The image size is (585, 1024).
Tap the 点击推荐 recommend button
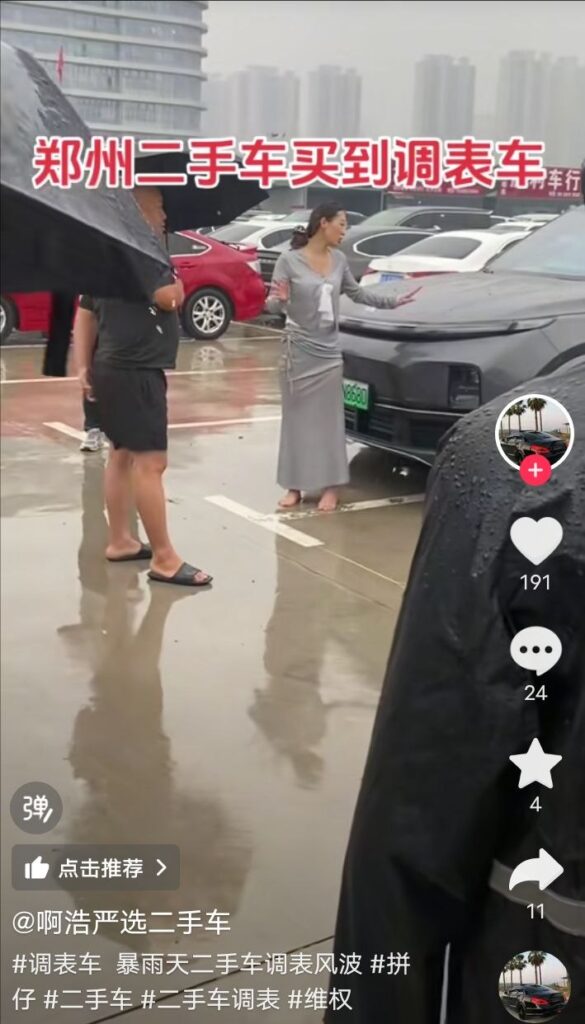point(95,867)
